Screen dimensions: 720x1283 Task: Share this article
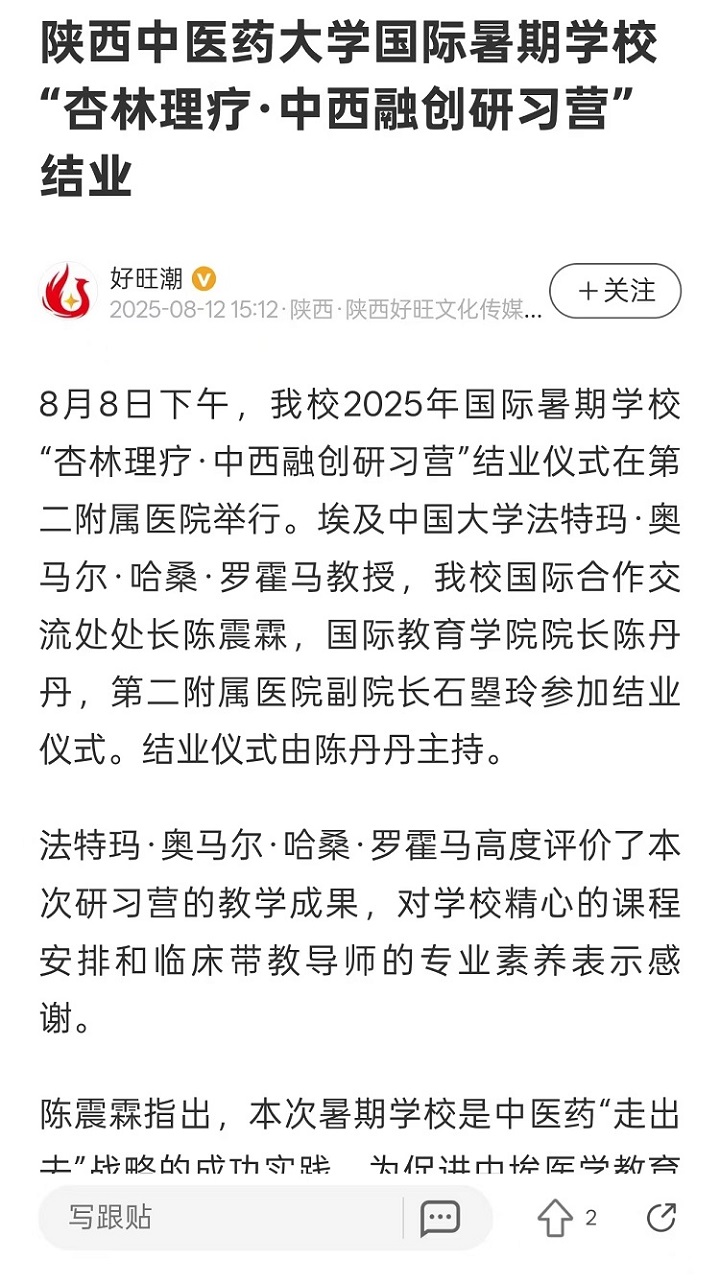pos(661,1217)
